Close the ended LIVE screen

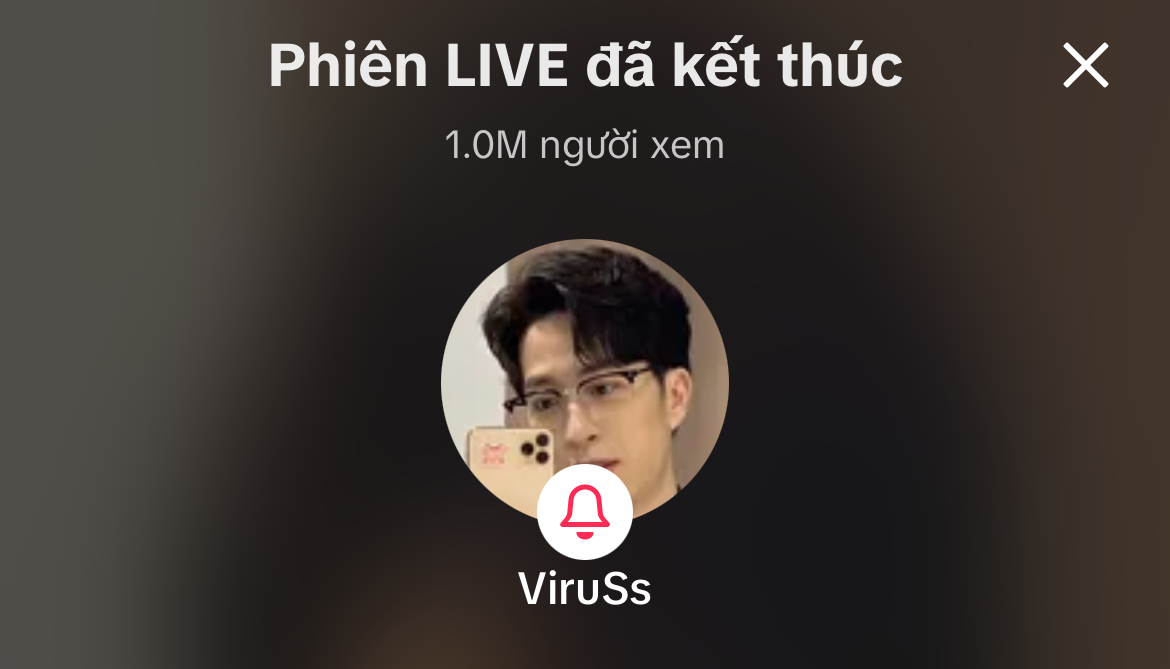1085,66
